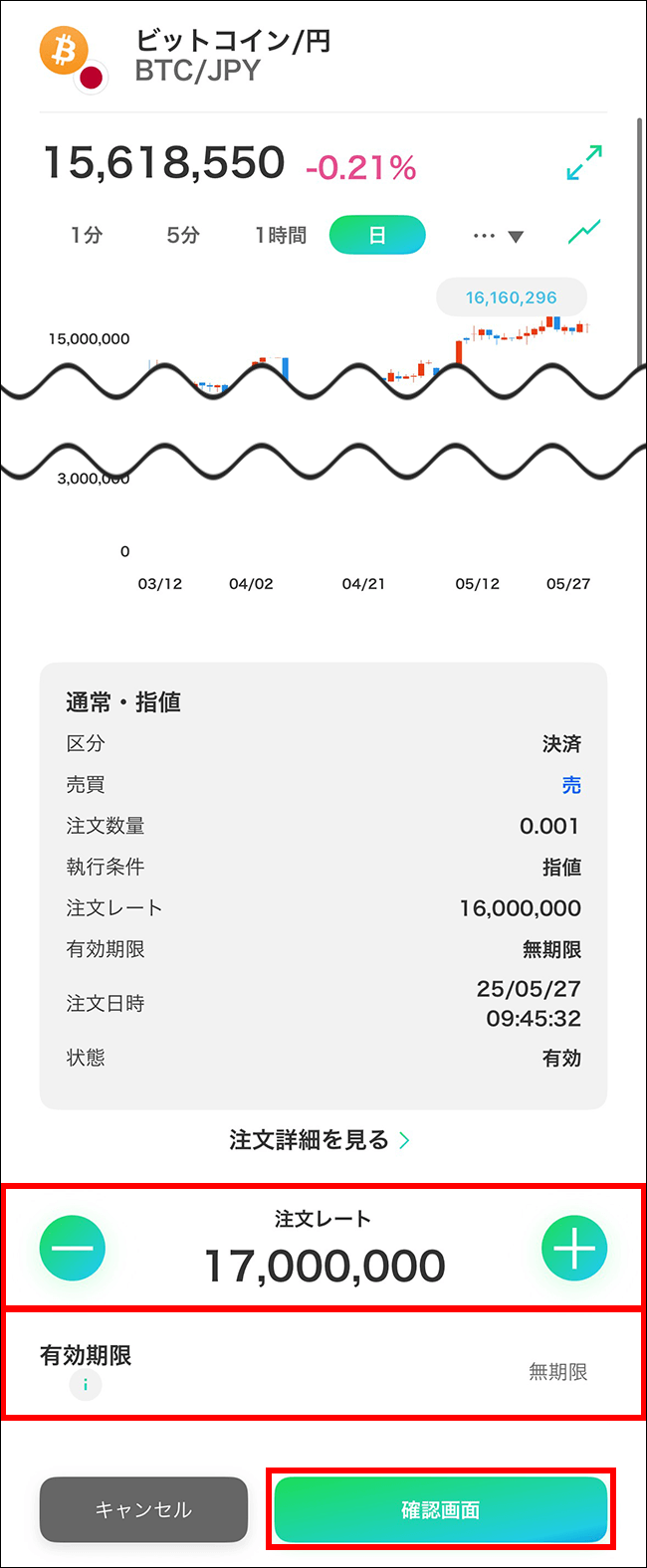647x1568 pixels.
Task: Select the 1時間 chart interval
Action: point(281,236)
